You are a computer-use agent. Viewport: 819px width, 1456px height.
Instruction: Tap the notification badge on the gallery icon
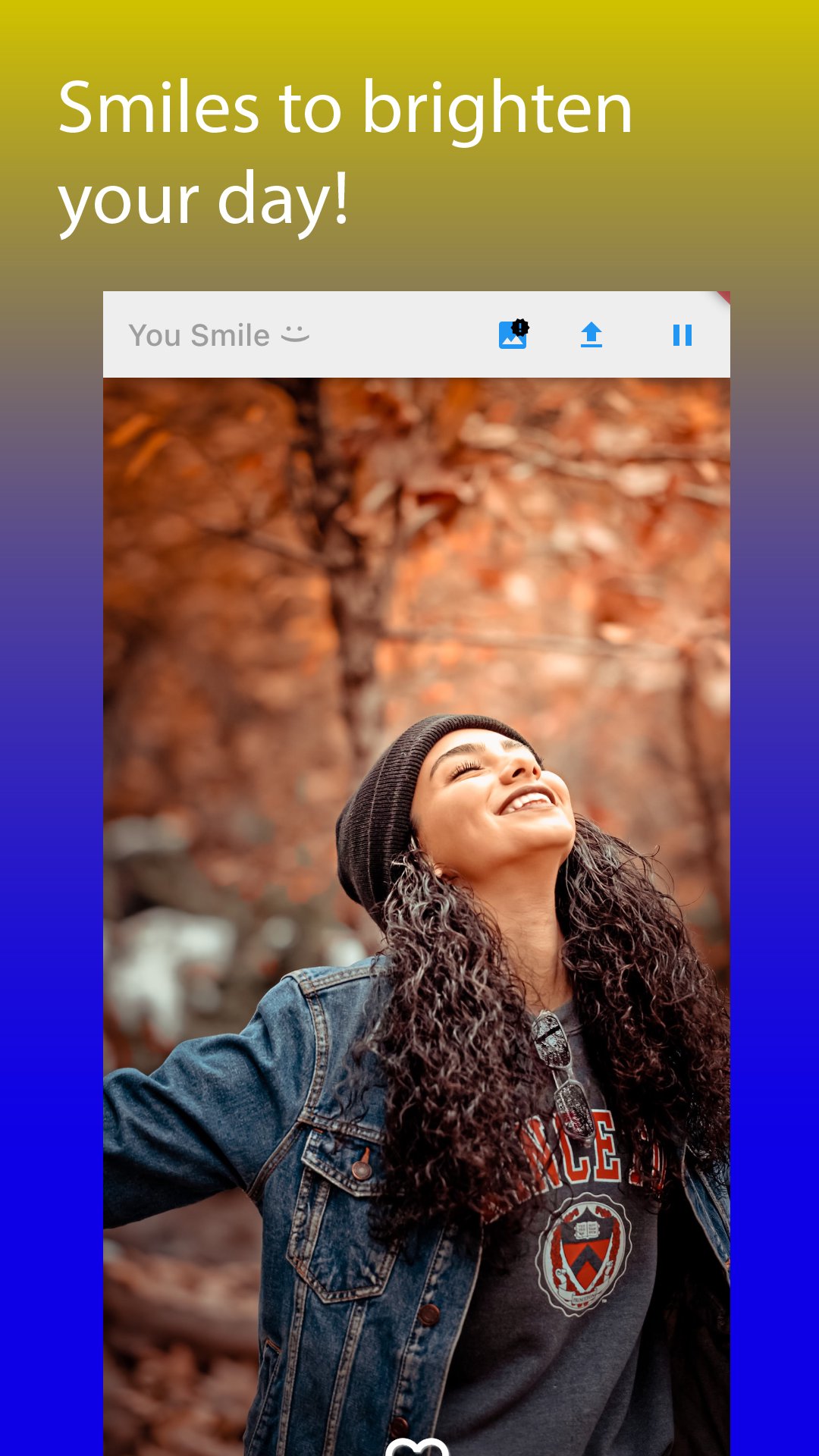click(x=521, y=326)
